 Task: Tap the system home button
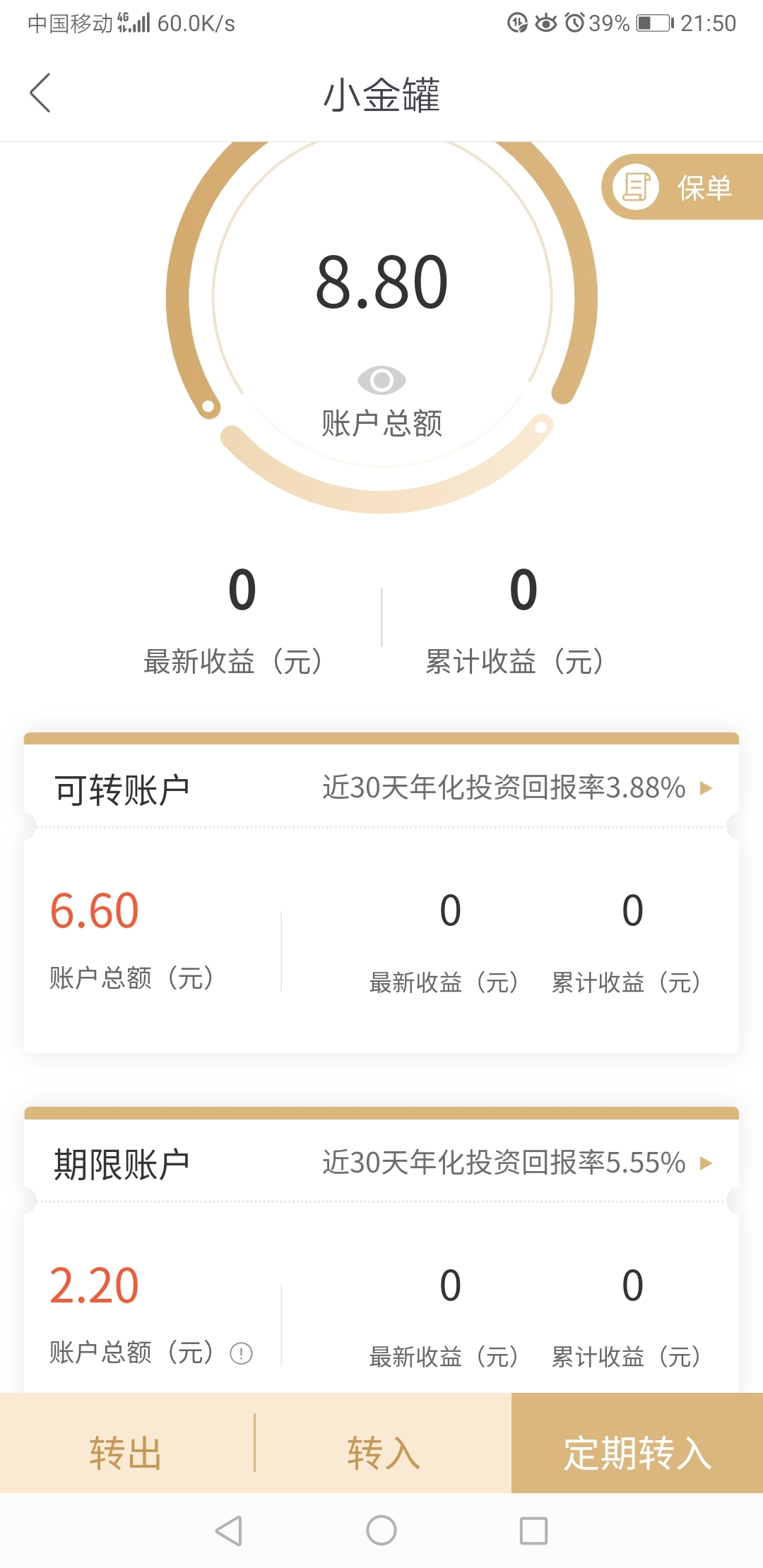tap(381, 1531)
